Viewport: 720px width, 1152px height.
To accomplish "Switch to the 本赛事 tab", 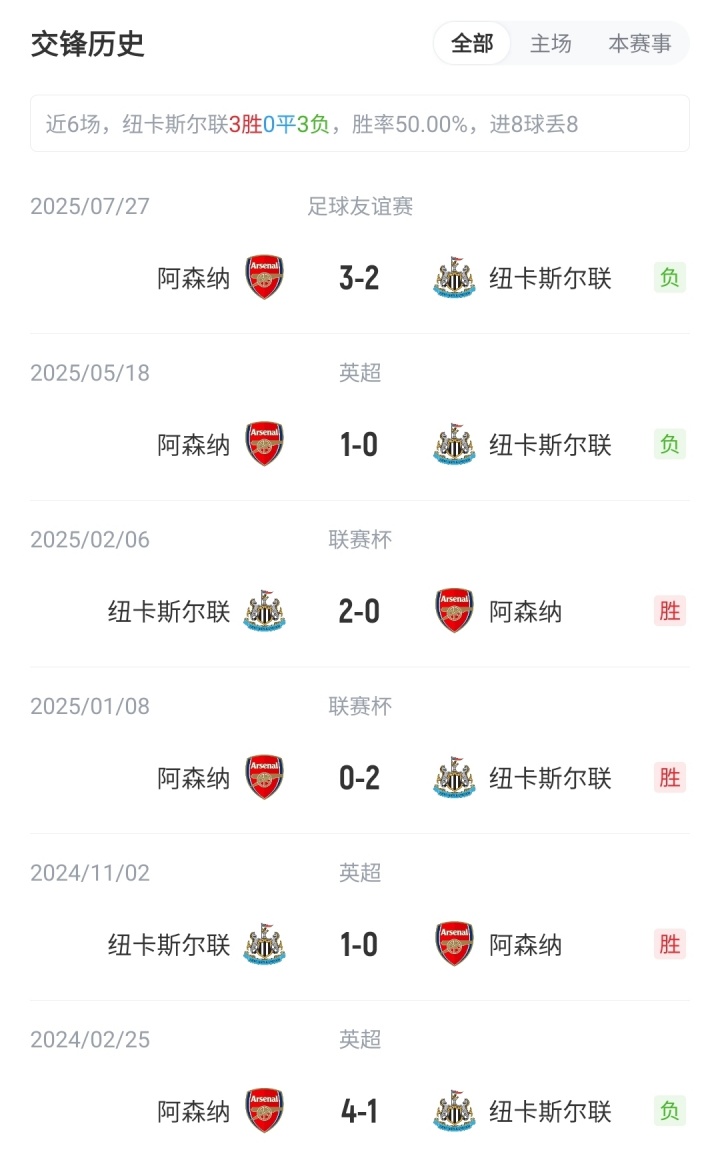I will pos(640,44).
